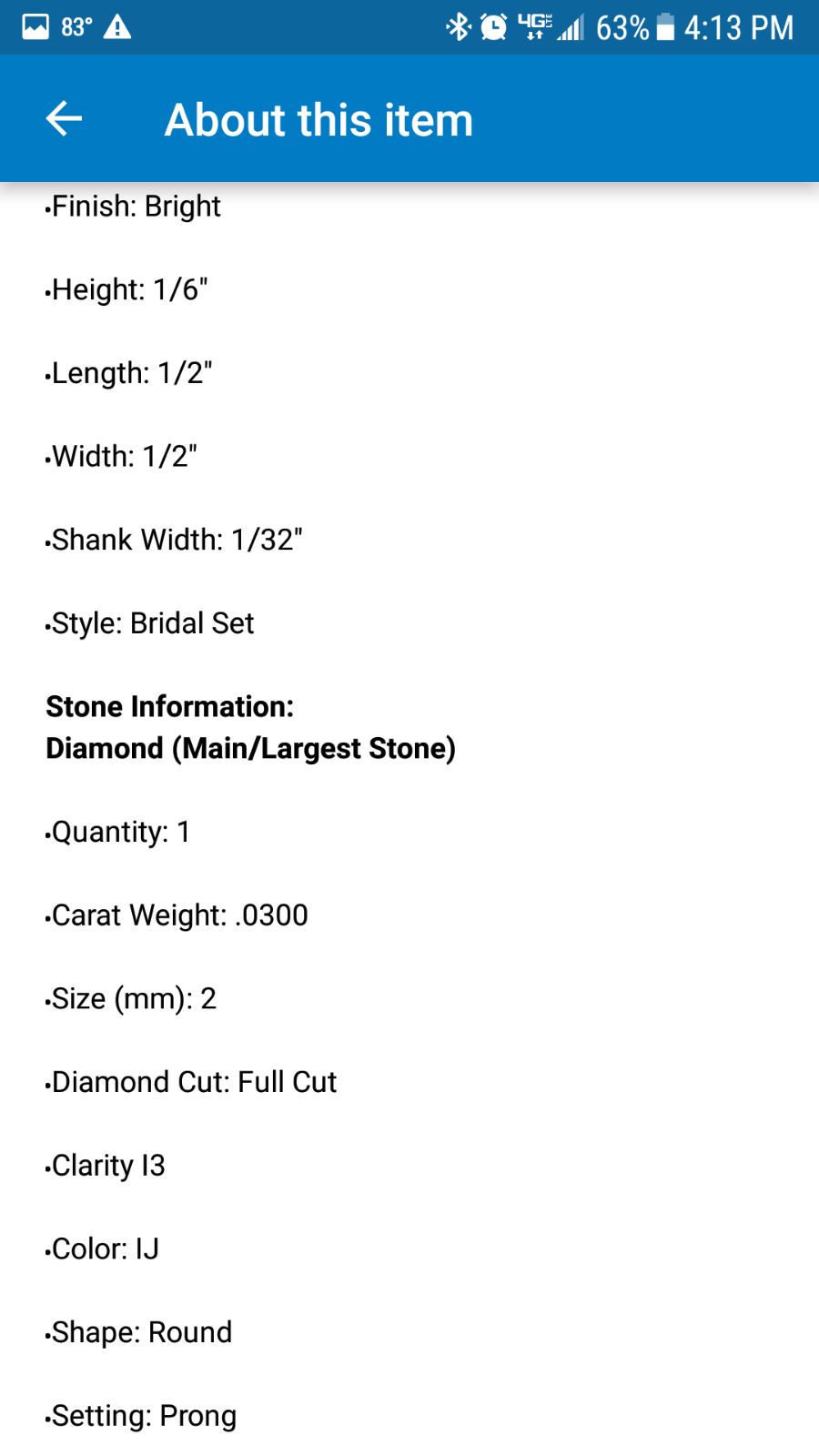Go back using the top-left arrow
The width and height of the screenshot is (819, 1456).
[64, 118]
